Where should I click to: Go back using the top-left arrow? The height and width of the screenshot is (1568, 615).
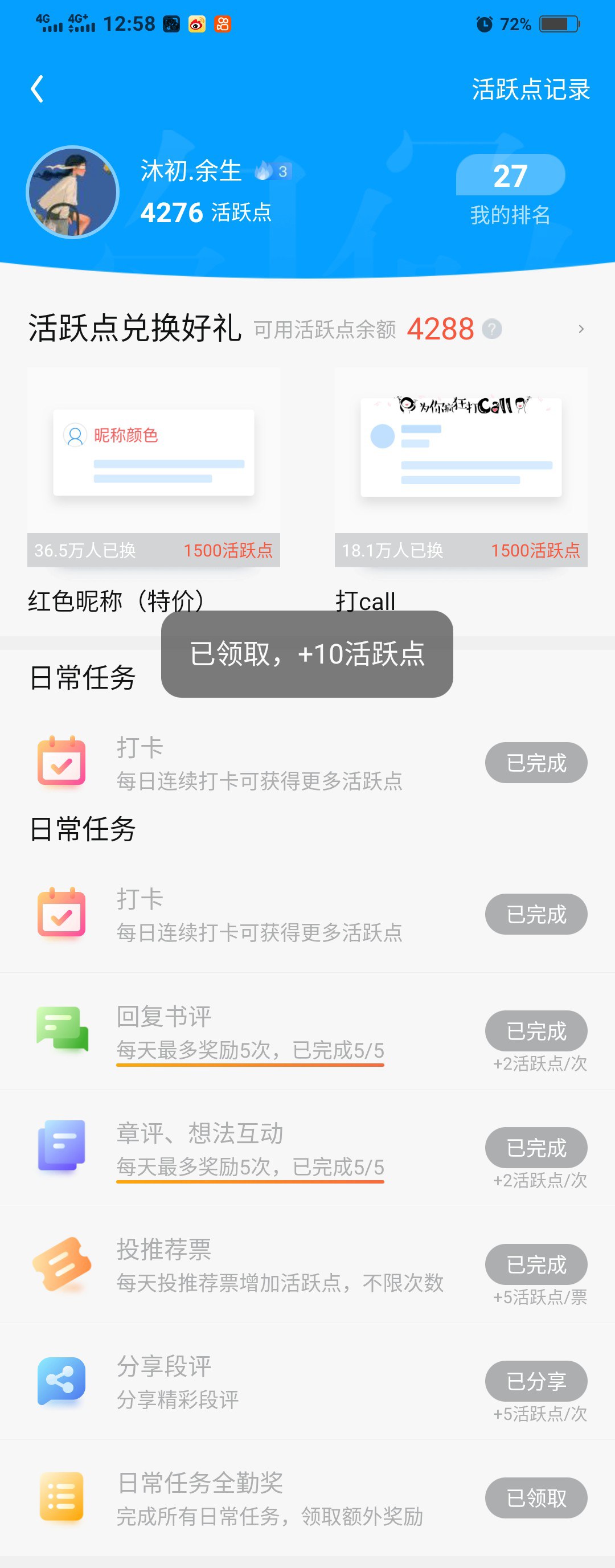(x=38, y=89)
